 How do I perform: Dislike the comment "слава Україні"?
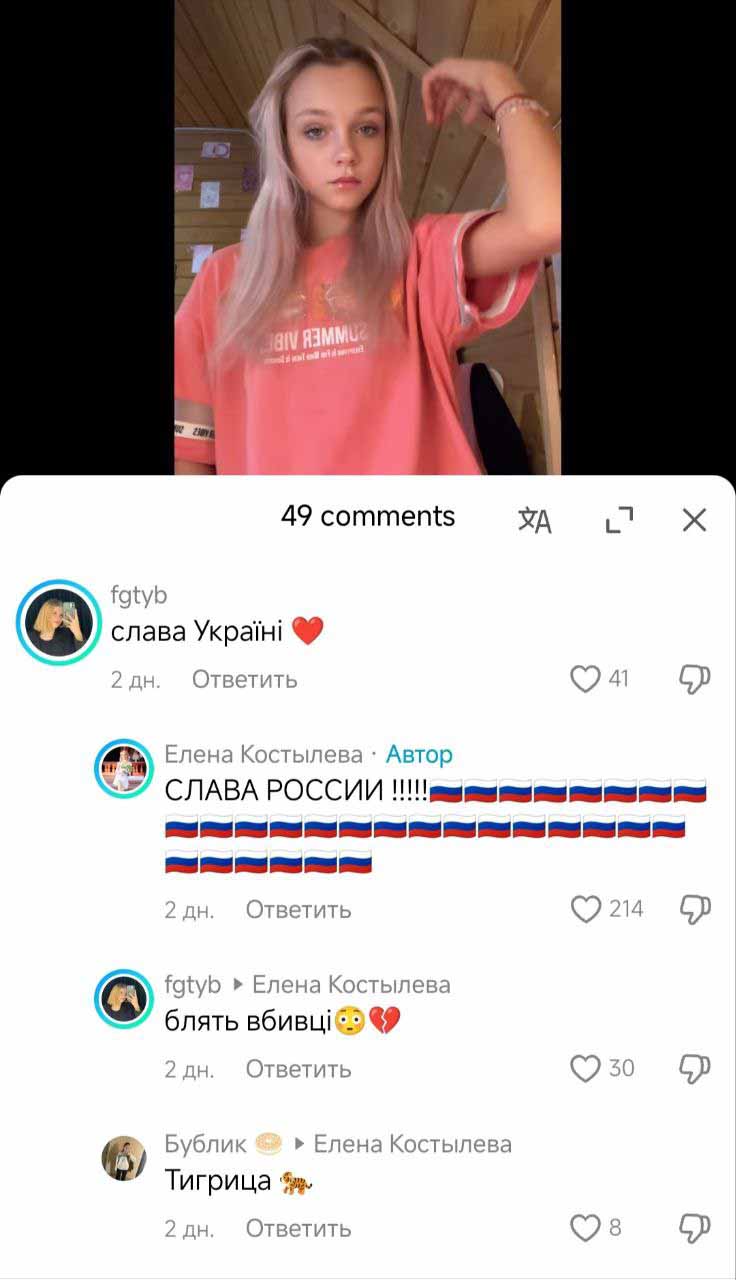(x=694, y=679)
